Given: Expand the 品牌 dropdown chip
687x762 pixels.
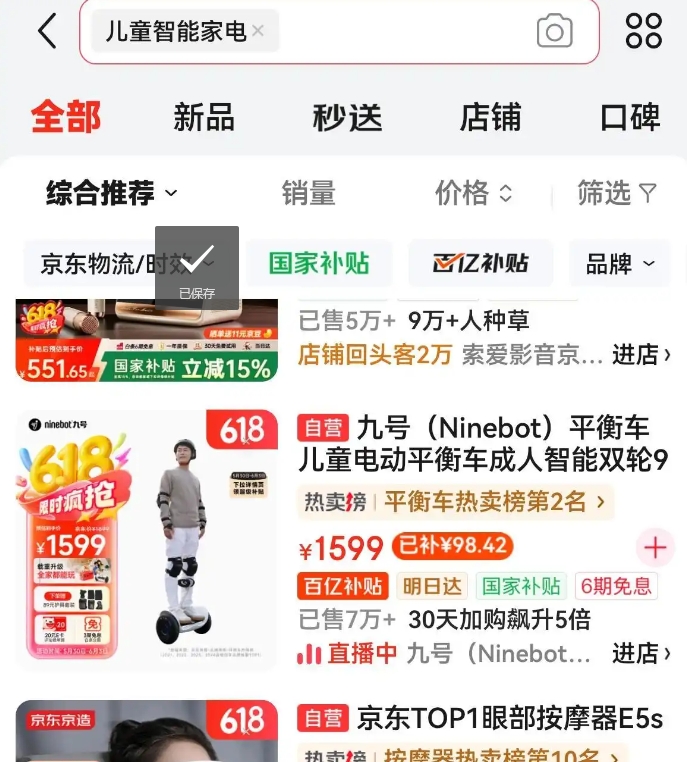Looking at the screenshot, I should [620, 264].
